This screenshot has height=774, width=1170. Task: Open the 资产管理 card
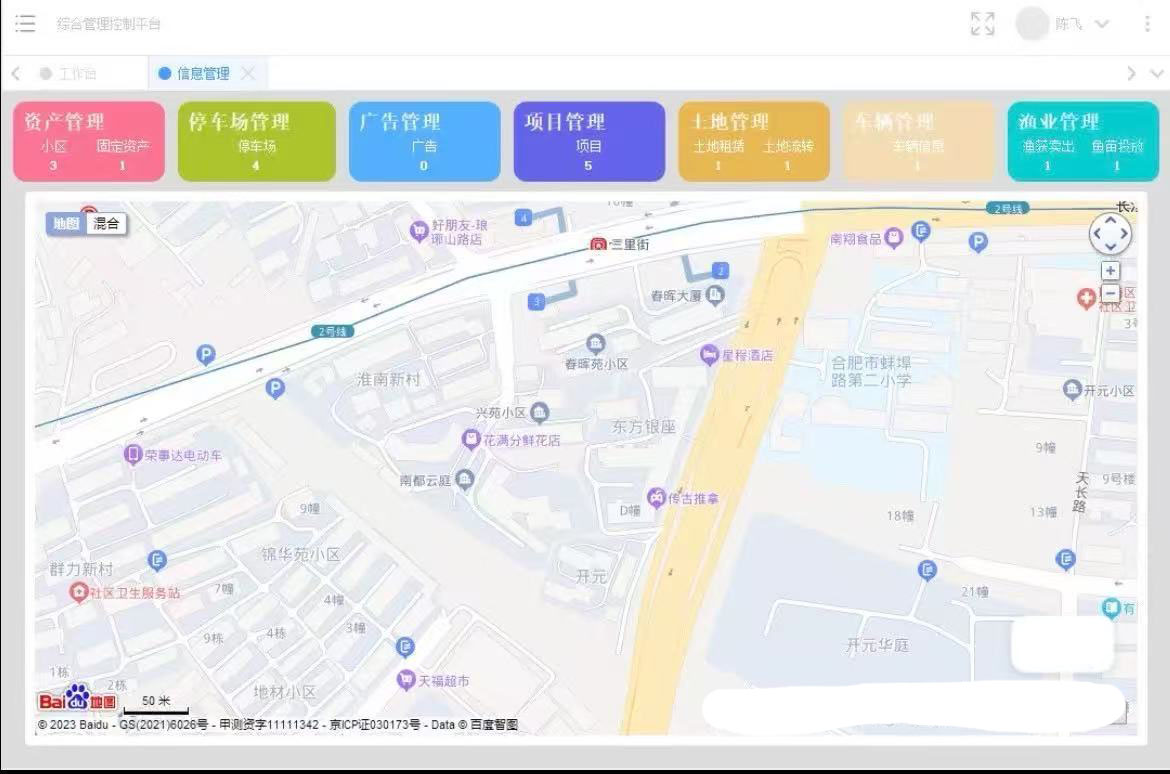pyautogui.click(x=88, y=141)
